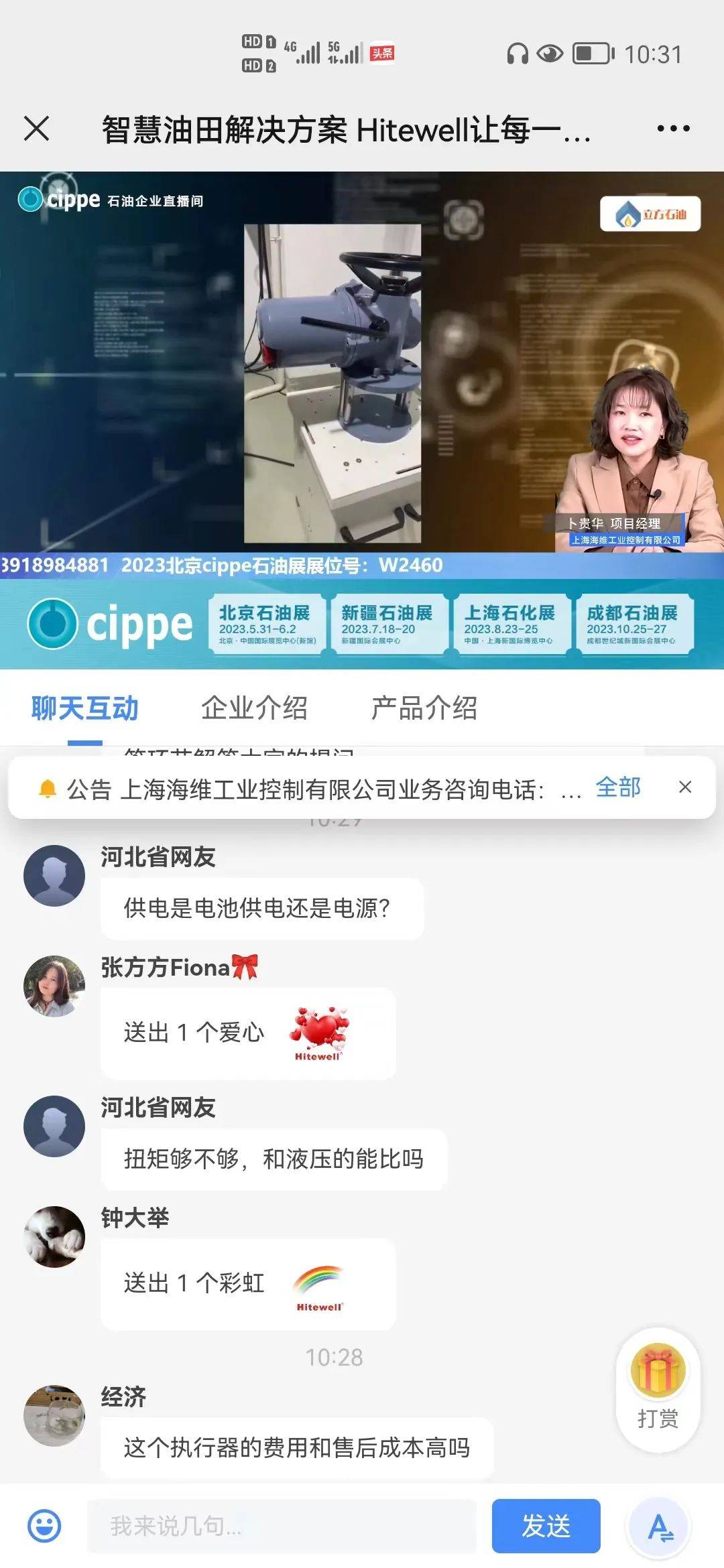Viewport: 724px width, 1568px height.
Task: Tap 全部 to view the full announcement
Action: point(618,787)
